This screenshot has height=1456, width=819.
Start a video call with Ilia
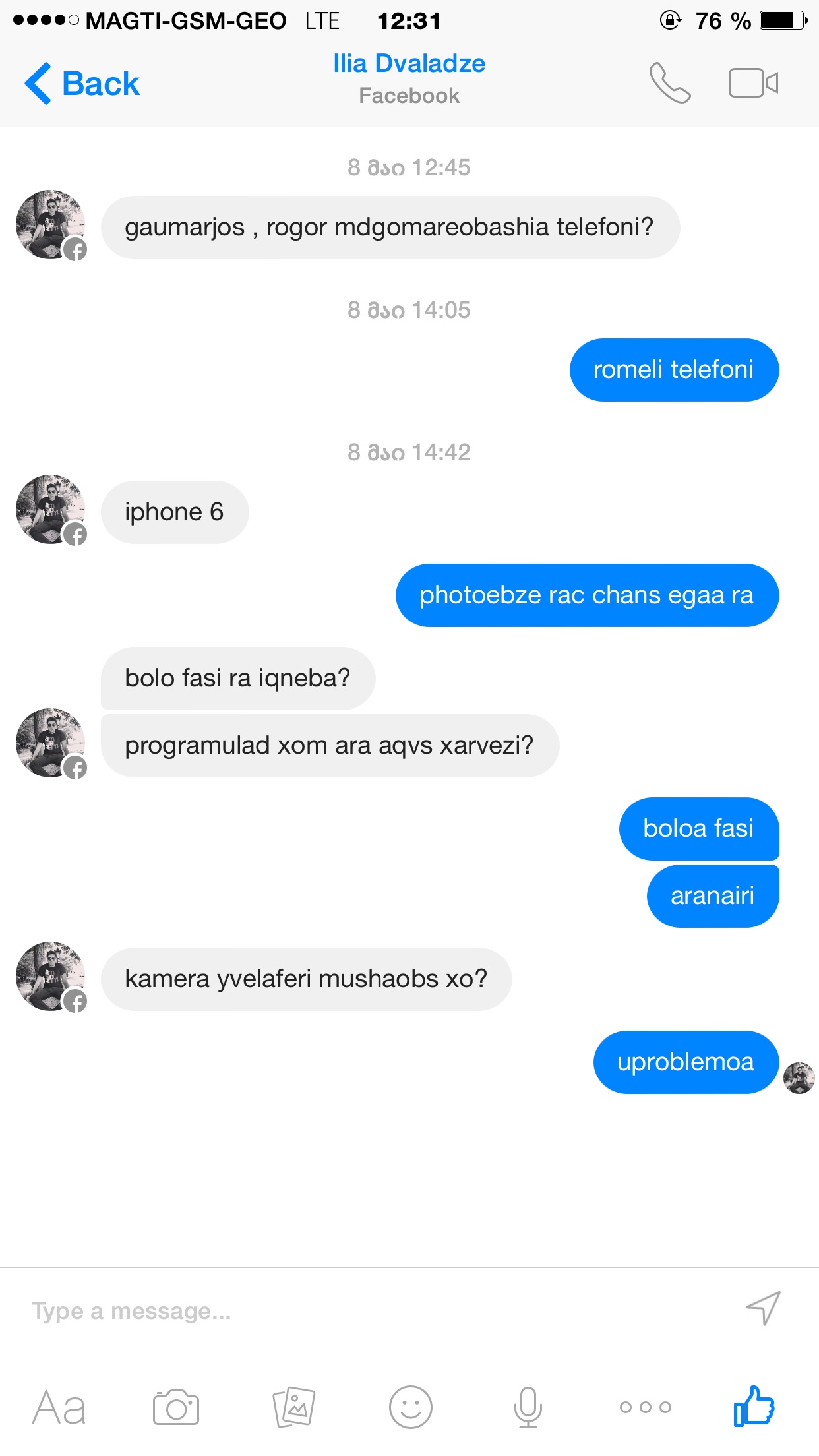pyautogui.click(x=753, y=83)
